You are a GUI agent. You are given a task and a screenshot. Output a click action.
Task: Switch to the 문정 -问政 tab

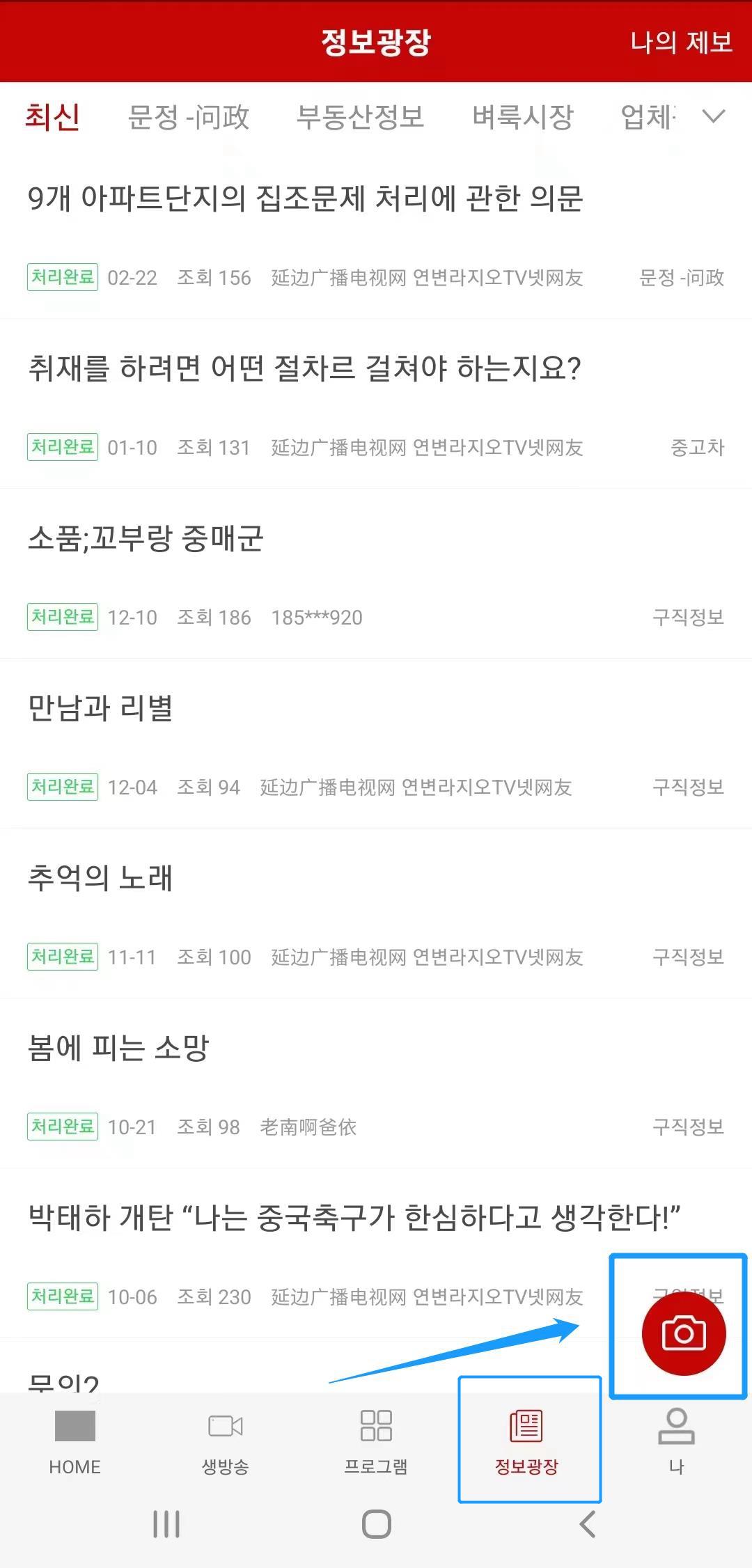click(189, 116)
